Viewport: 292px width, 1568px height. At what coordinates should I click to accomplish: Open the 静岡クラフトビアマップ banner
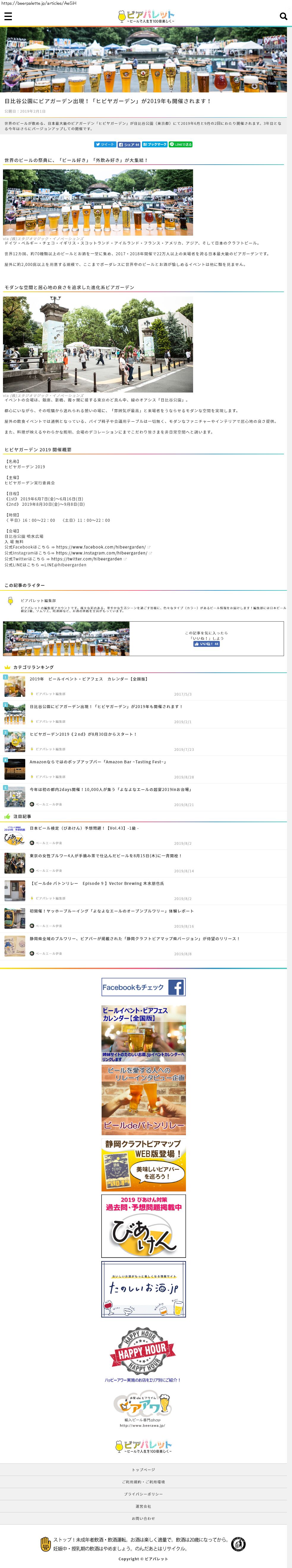coord(143,1165)
